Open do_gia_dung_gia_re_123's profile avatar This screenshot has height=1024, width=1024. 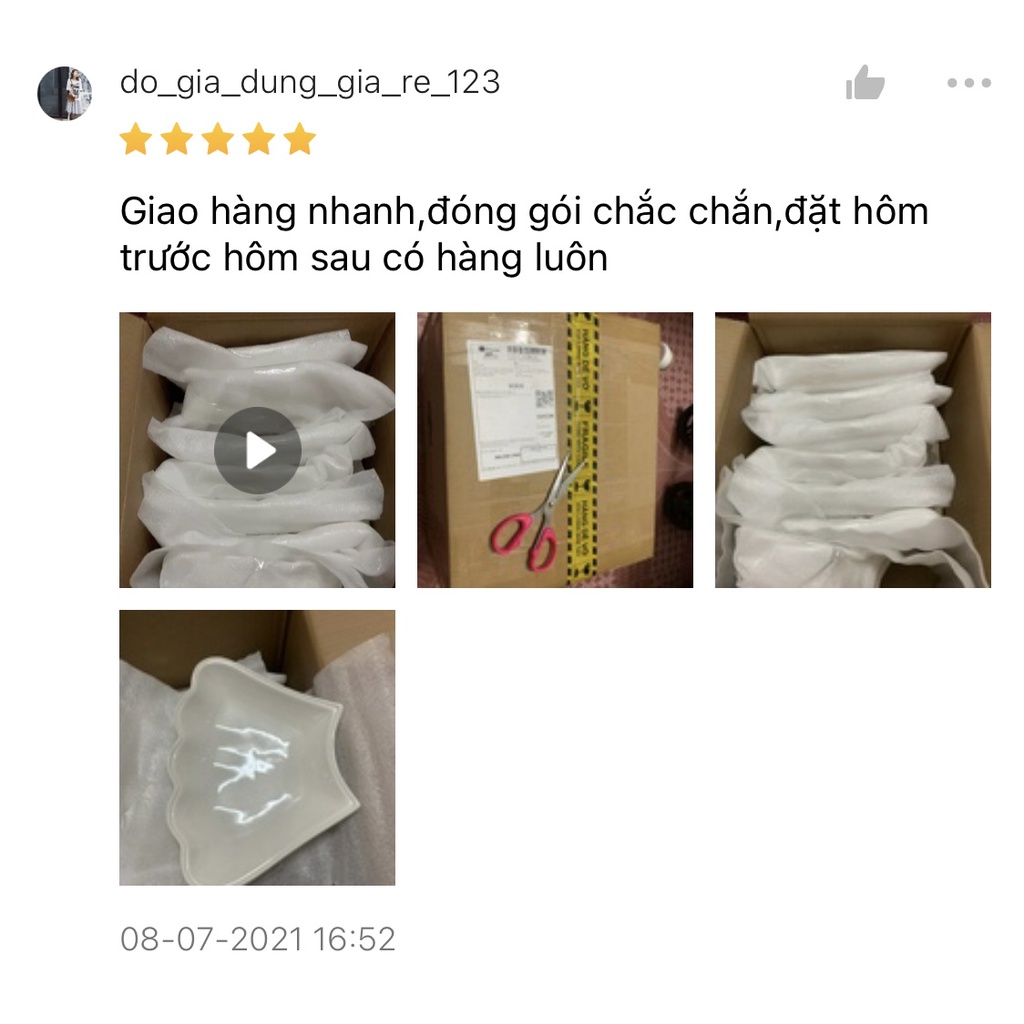65,94
